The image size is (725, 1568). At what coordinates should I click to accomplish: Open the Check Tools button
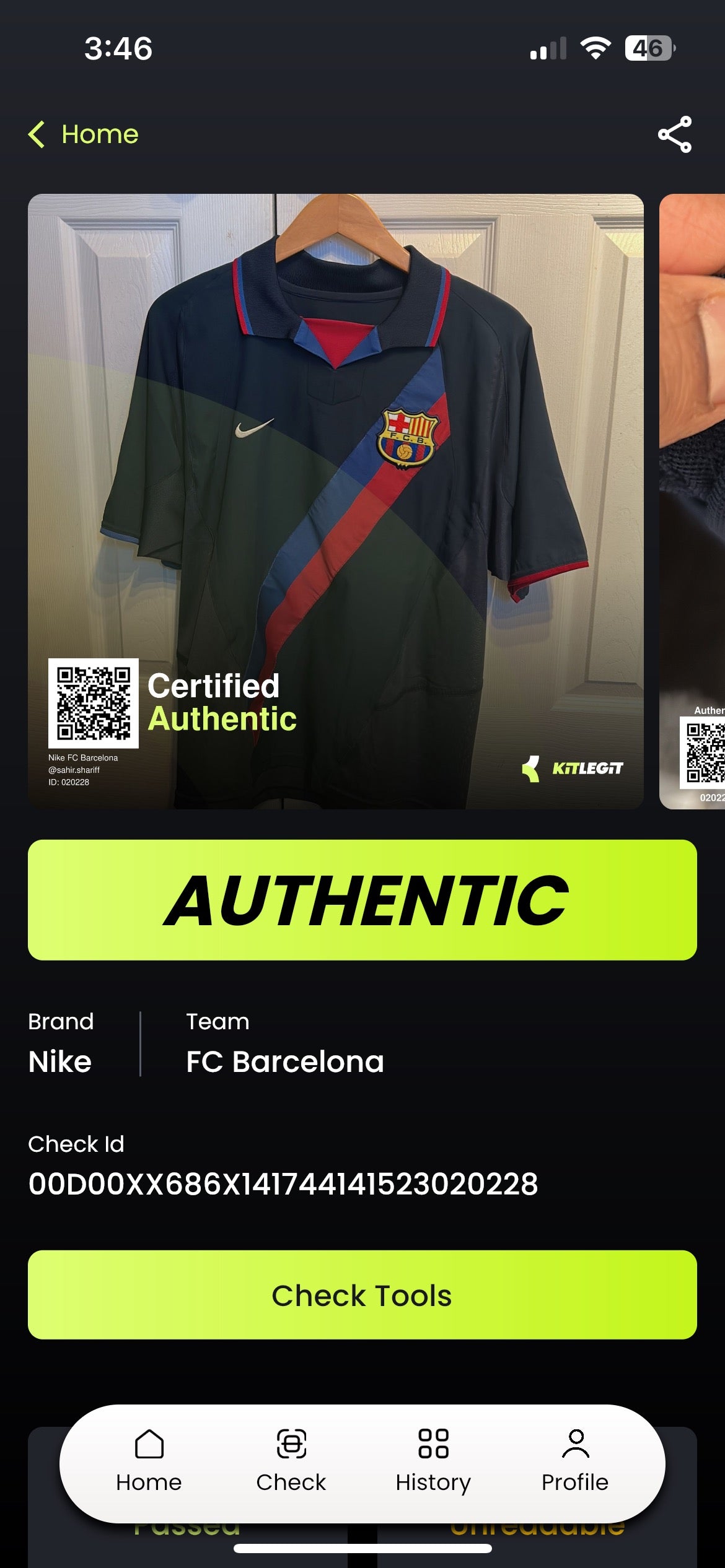click(362, 1295)
